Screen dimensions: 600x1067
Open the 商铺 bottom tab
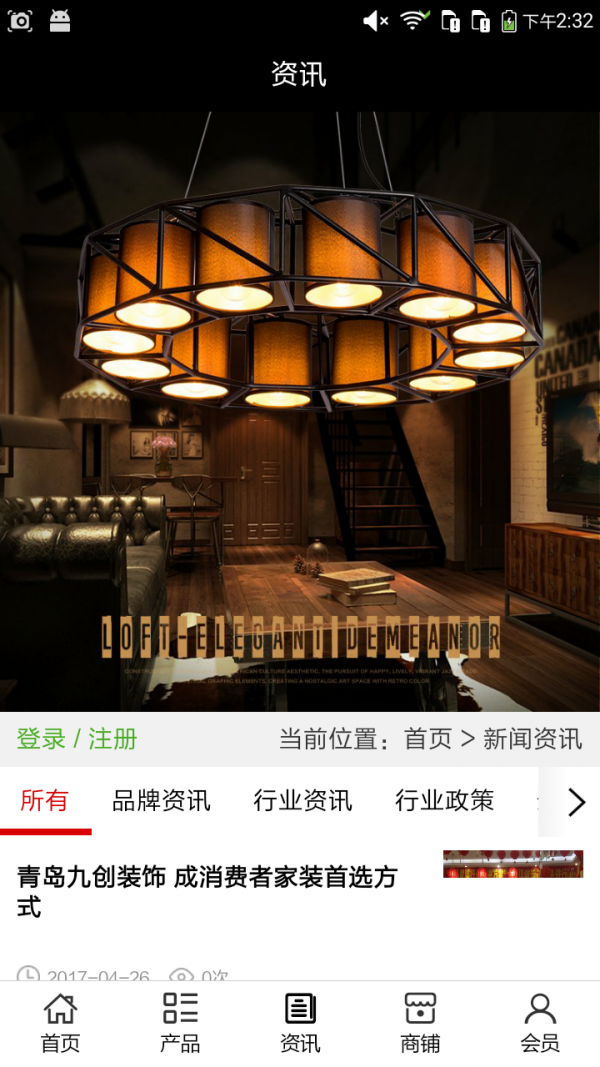(x=420, y=1023)
